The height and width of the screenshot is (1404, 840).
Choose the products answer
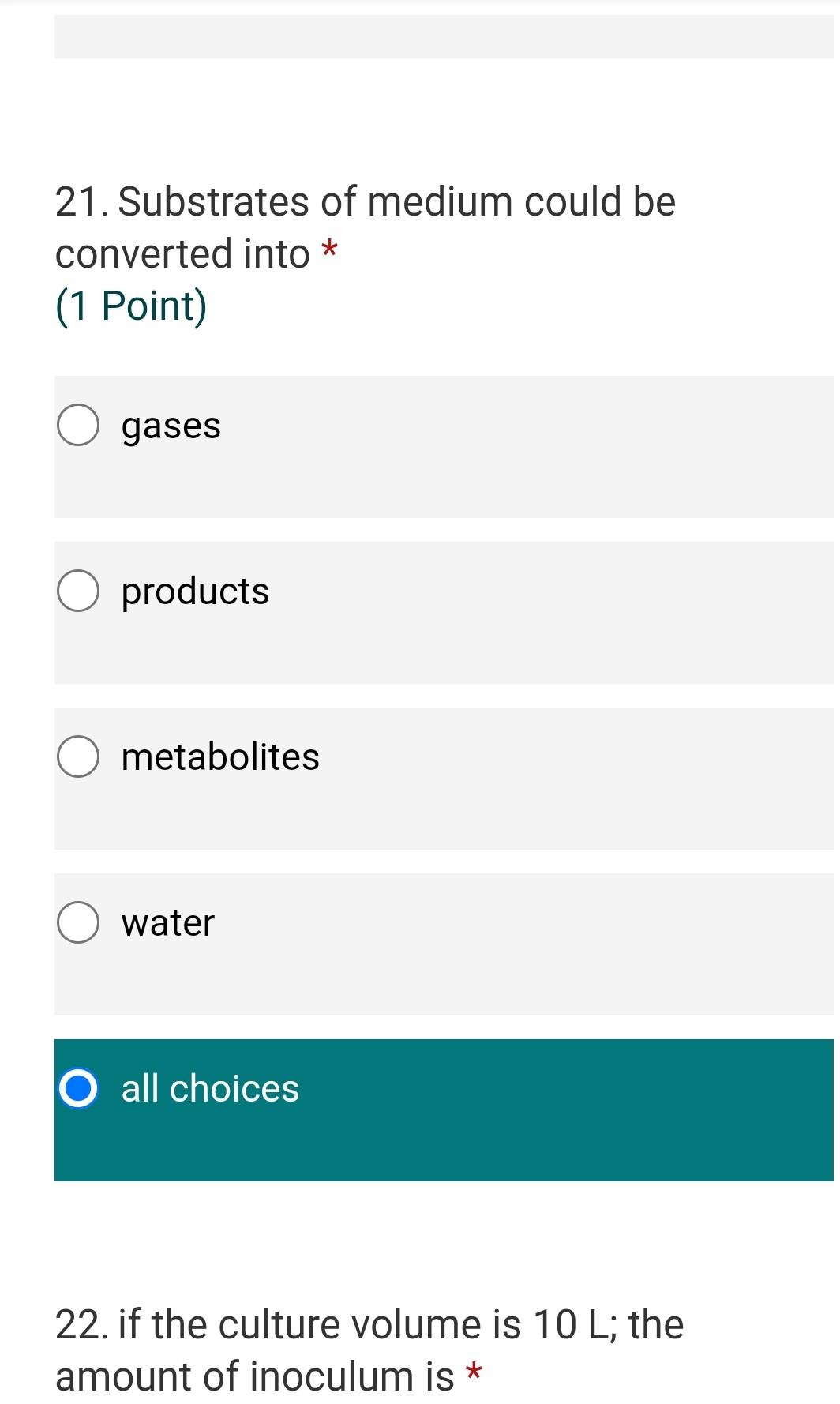coord(78,591)
